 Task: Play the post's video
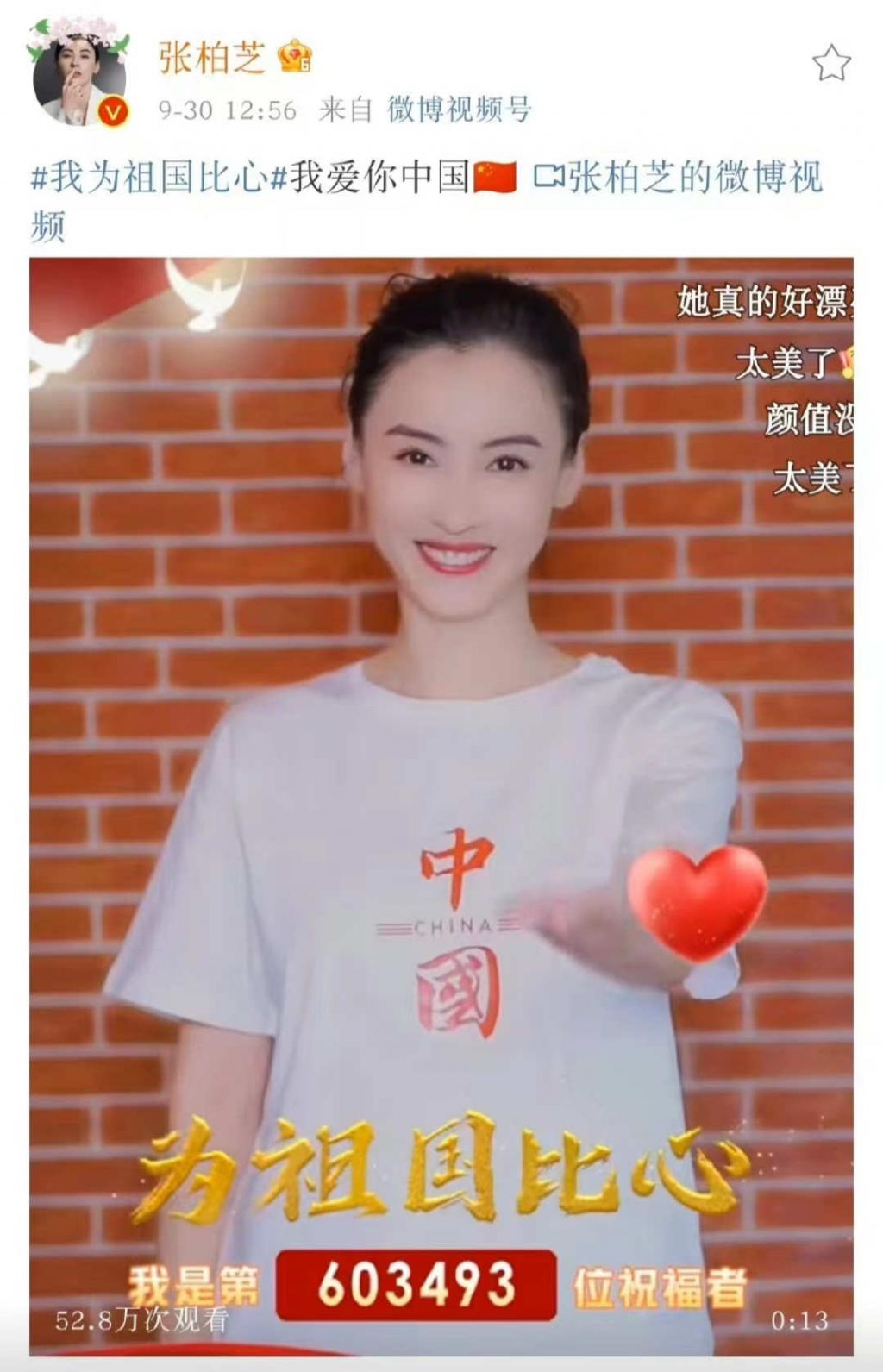tap(441, 806)
